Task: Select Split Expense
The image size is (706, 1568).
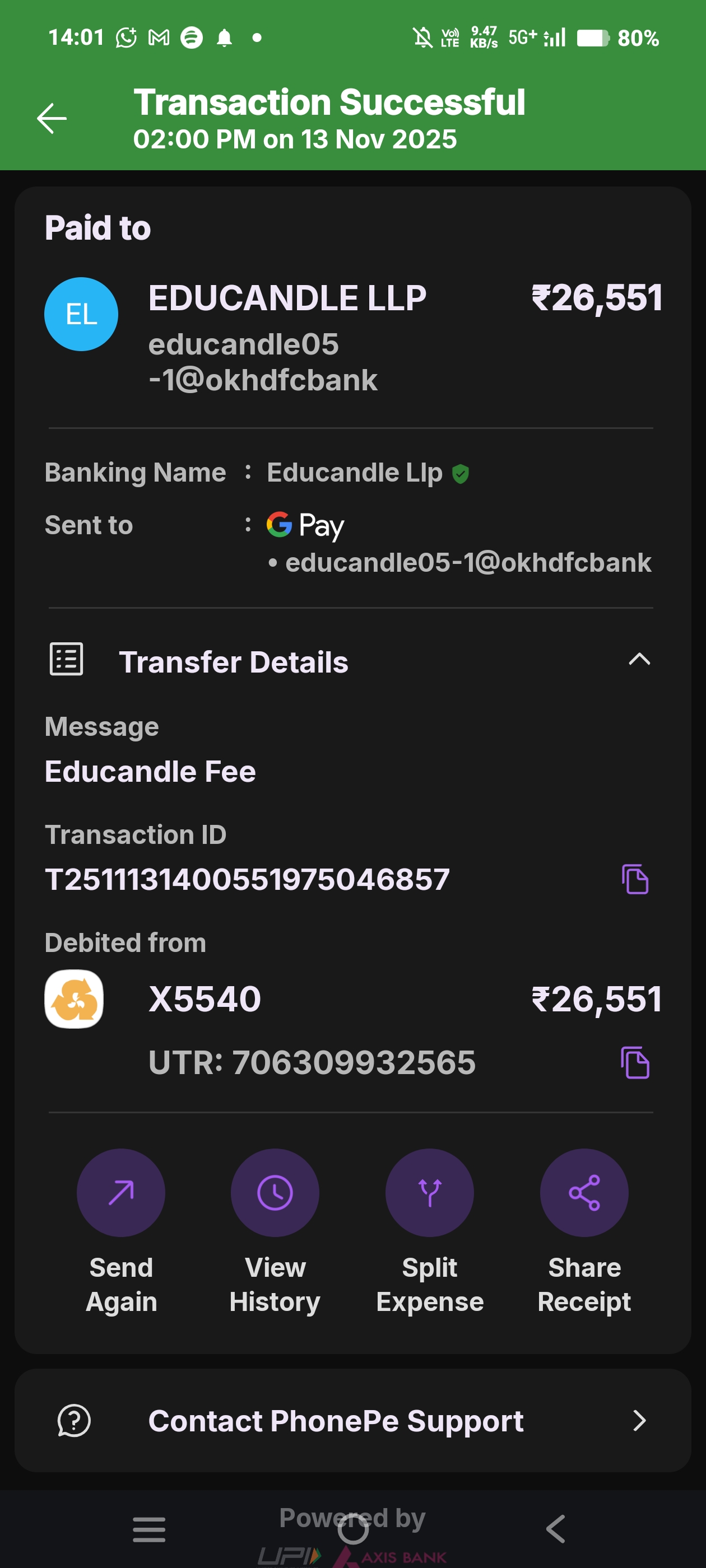Action: [429, 1192]
